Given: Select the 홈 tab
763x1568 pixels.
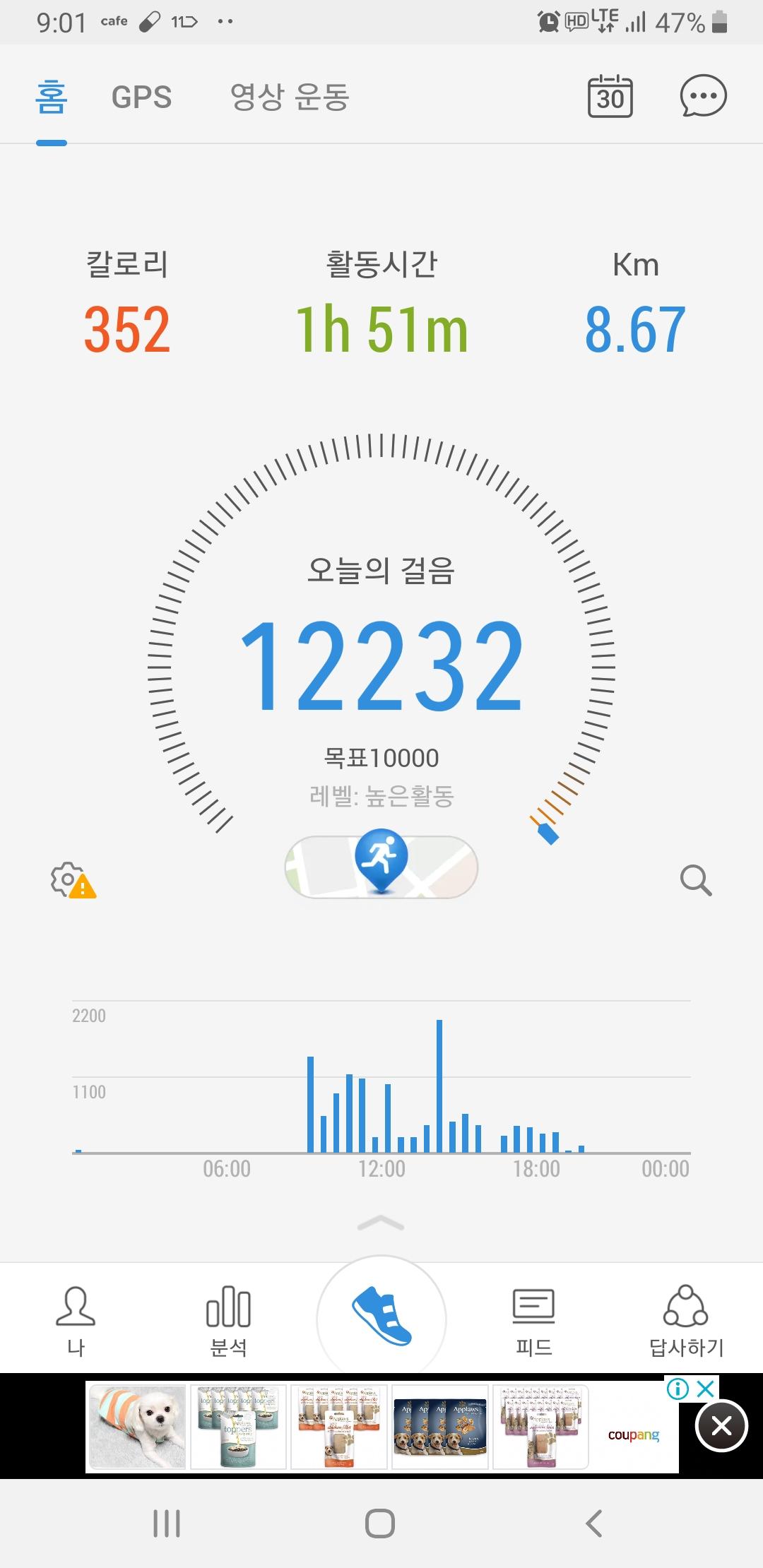Looking at the screenshot, I should [x=52, y=97].
